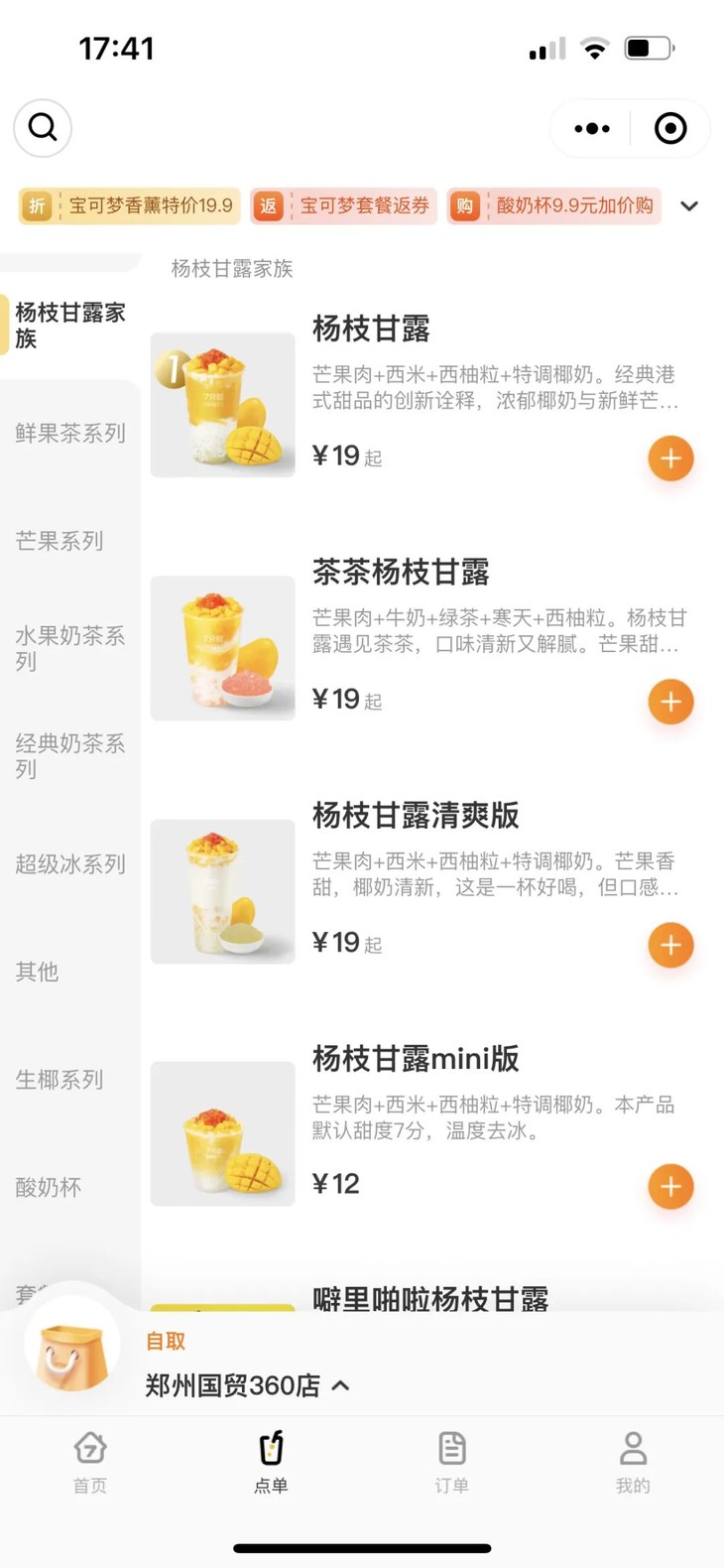
Task: Expand the promotional banner list
Action: tap(689, 205)
